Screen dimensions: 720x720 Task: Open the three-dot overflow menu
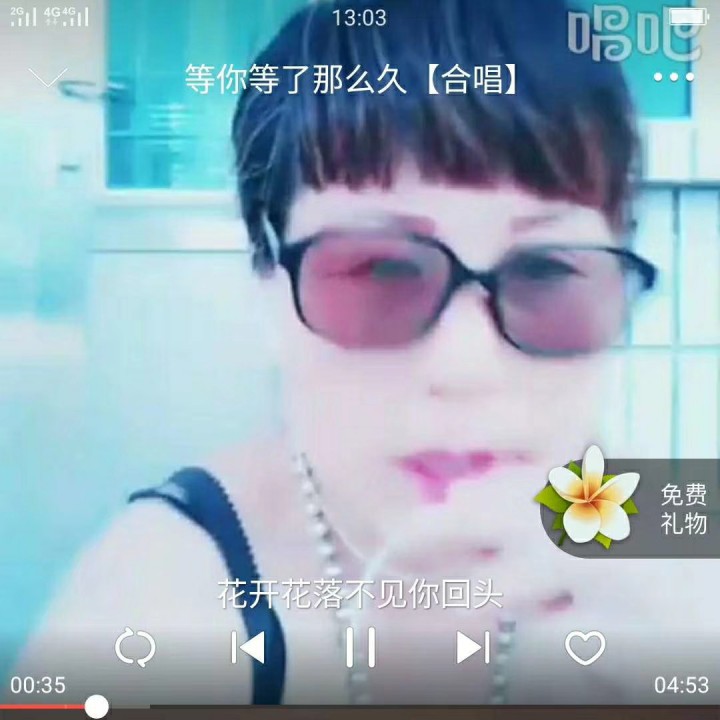673,77
